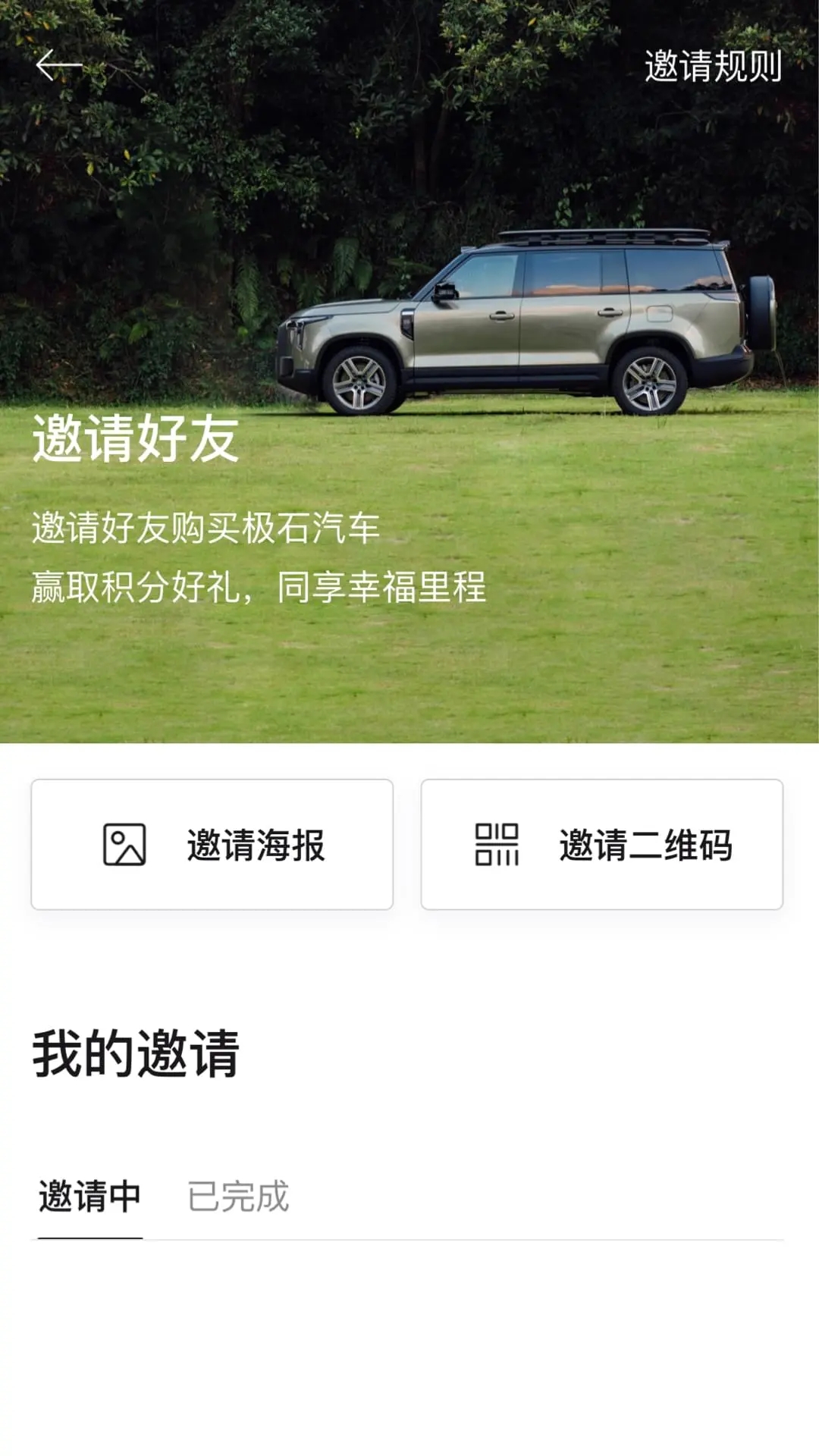Show the 邀请二维码 invitation QR code
The width and height of the screenshot is (819, 1456).
[602, 845]
